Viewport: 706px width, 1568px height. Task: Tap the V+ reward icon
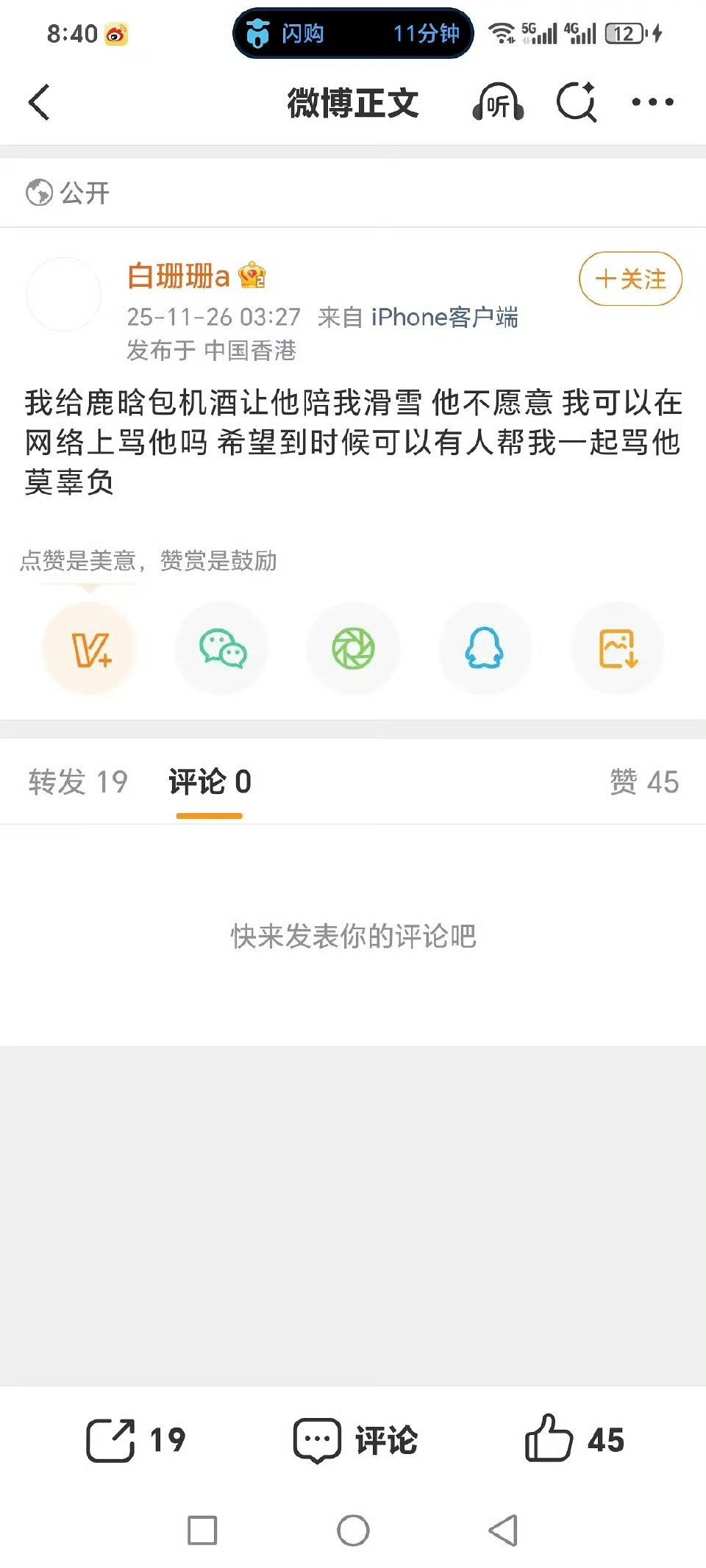[x=89, y=648]
